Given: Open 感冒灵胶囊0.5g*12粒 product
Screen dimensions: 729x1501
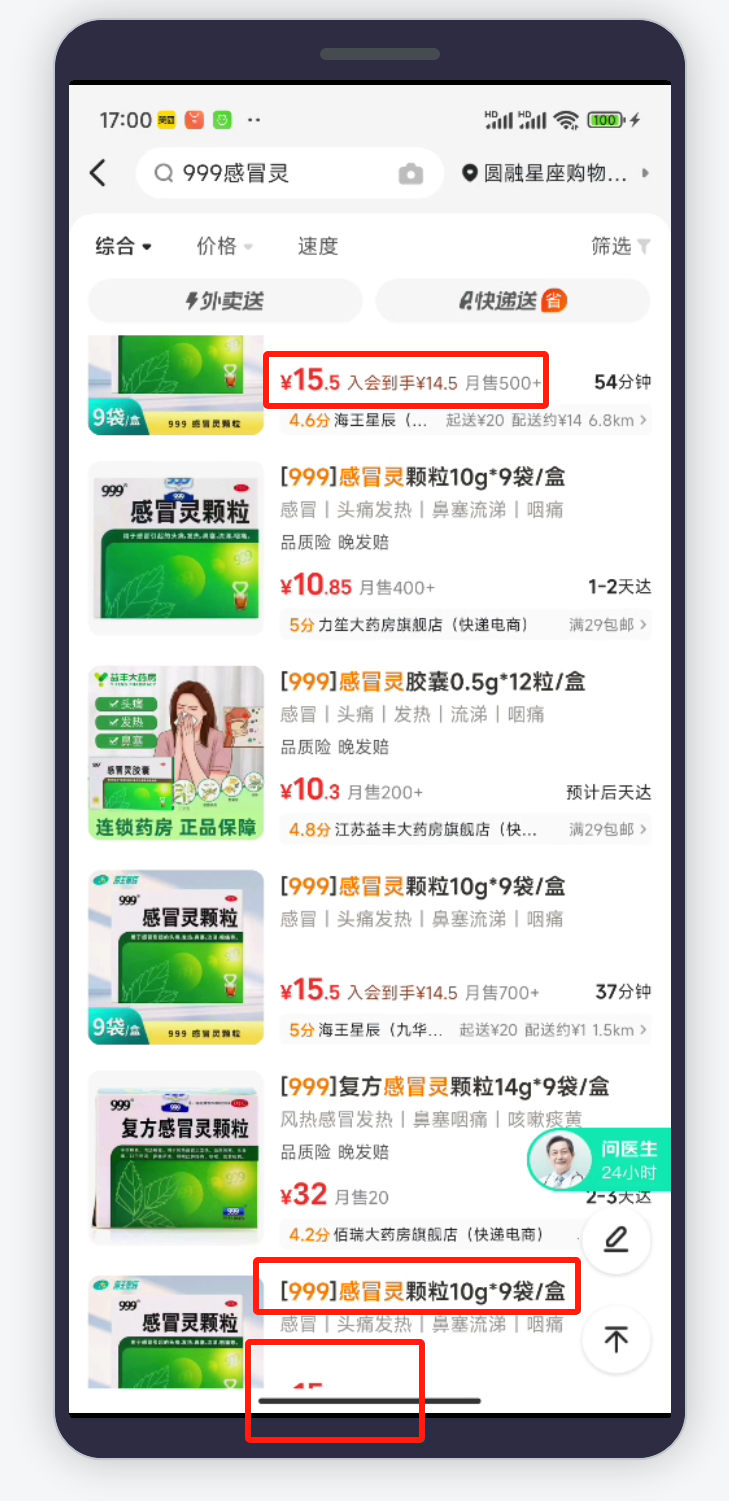Looking at the screenshot, I should point(433,682).
